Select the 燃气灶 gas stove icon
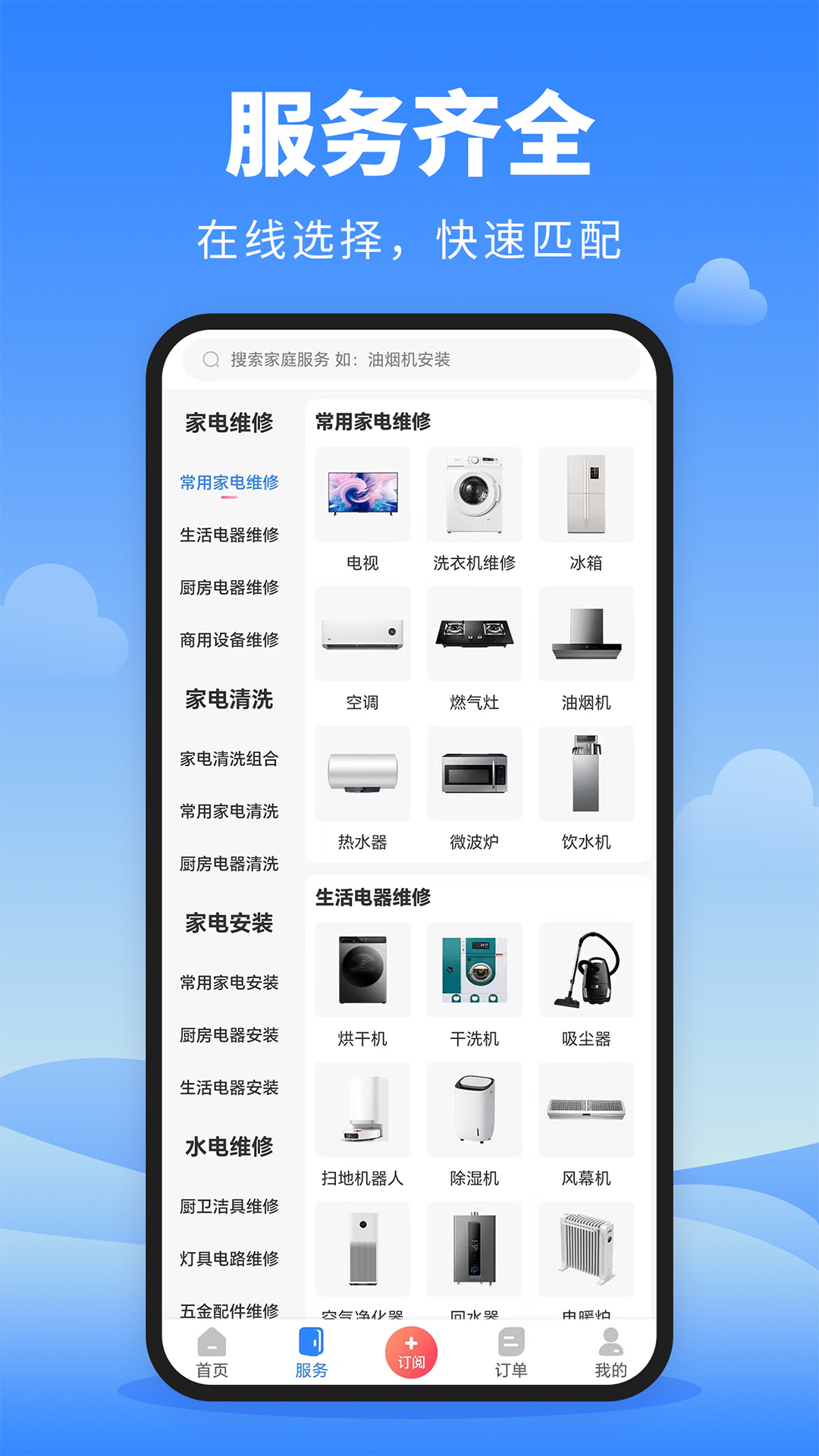 475,633
